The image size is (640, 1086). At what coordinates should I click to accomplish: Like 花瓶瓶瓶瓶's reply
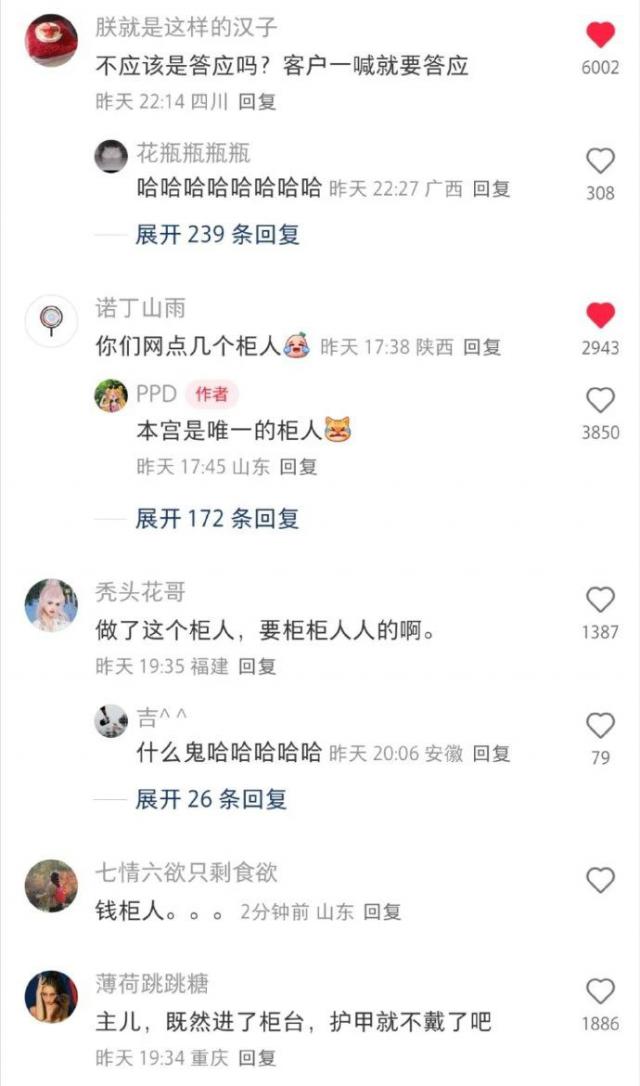[x=600, y=161]
